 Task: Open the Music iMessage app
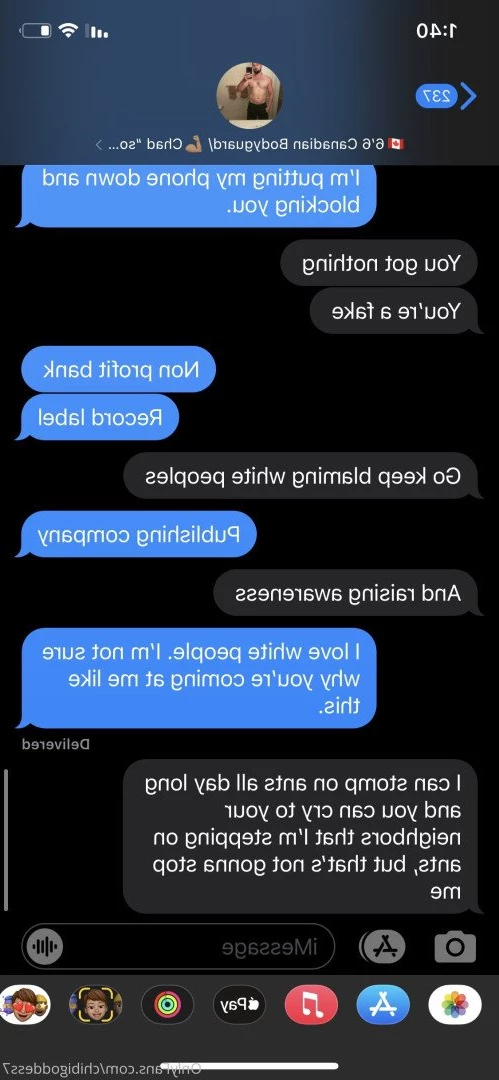coord(312,1005)
